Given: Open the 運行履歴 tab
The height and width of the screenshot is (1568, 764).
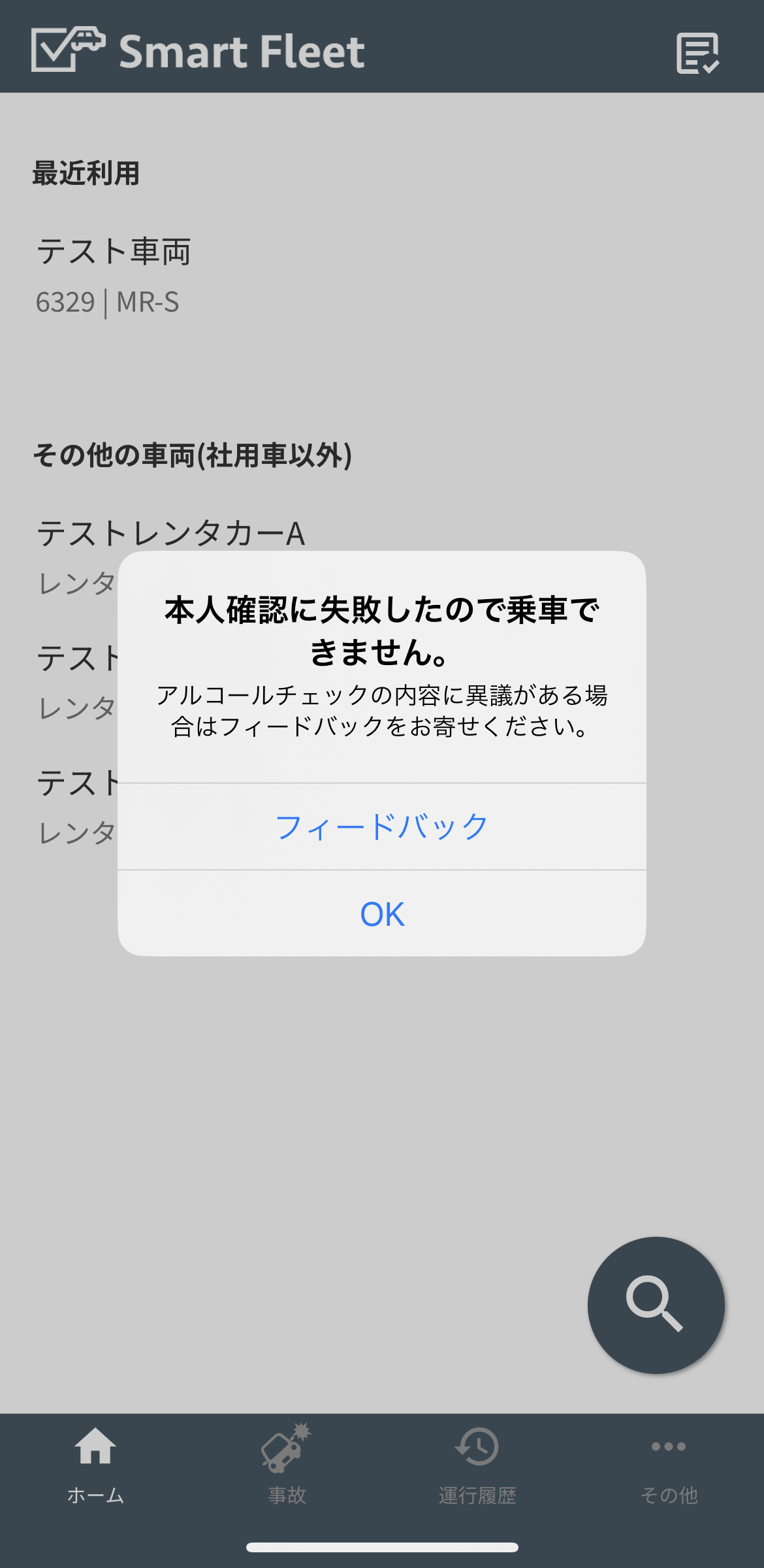Looking at the screenshot, I should [x=477, y=1467].
